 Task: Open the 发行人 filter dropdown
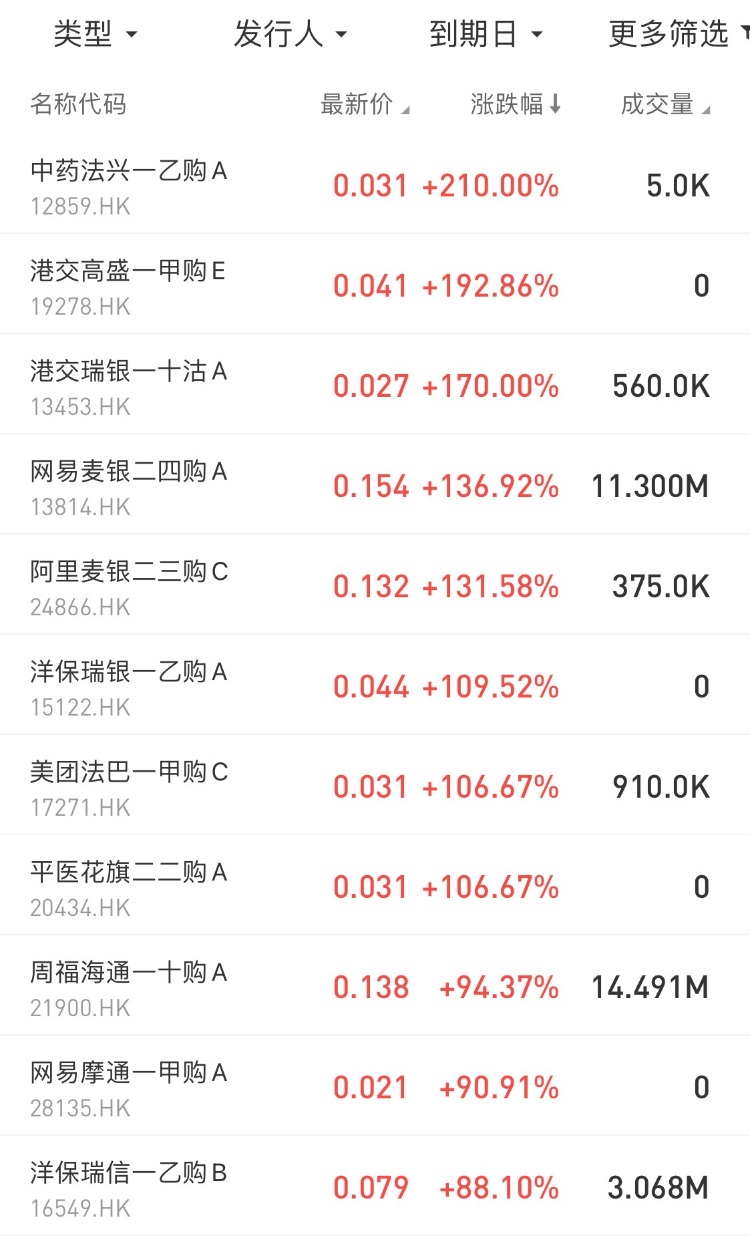pos(290,35)
